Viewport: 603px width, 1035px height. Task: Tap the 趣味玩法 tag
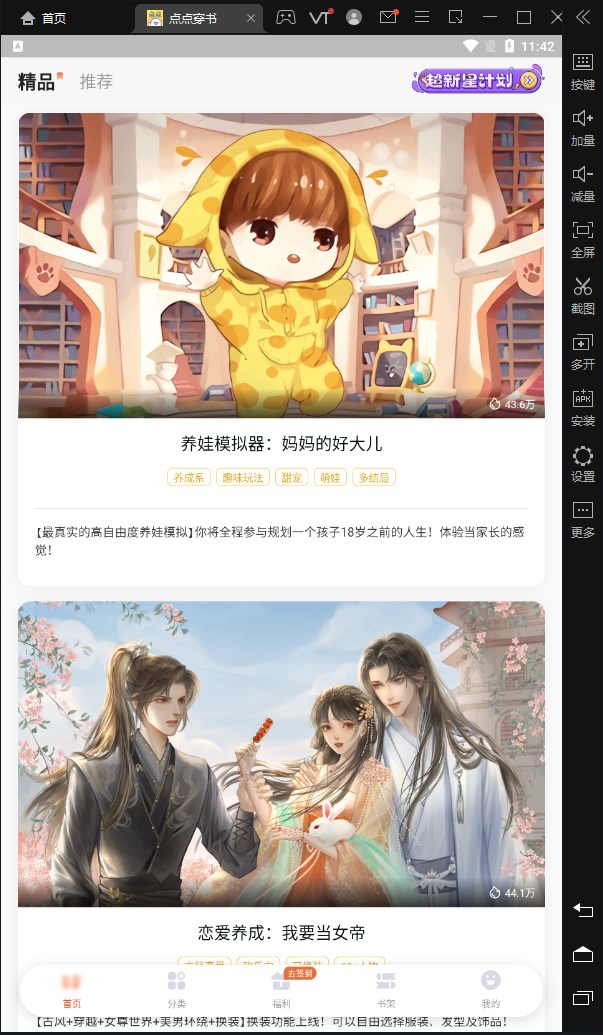[243, 477]
